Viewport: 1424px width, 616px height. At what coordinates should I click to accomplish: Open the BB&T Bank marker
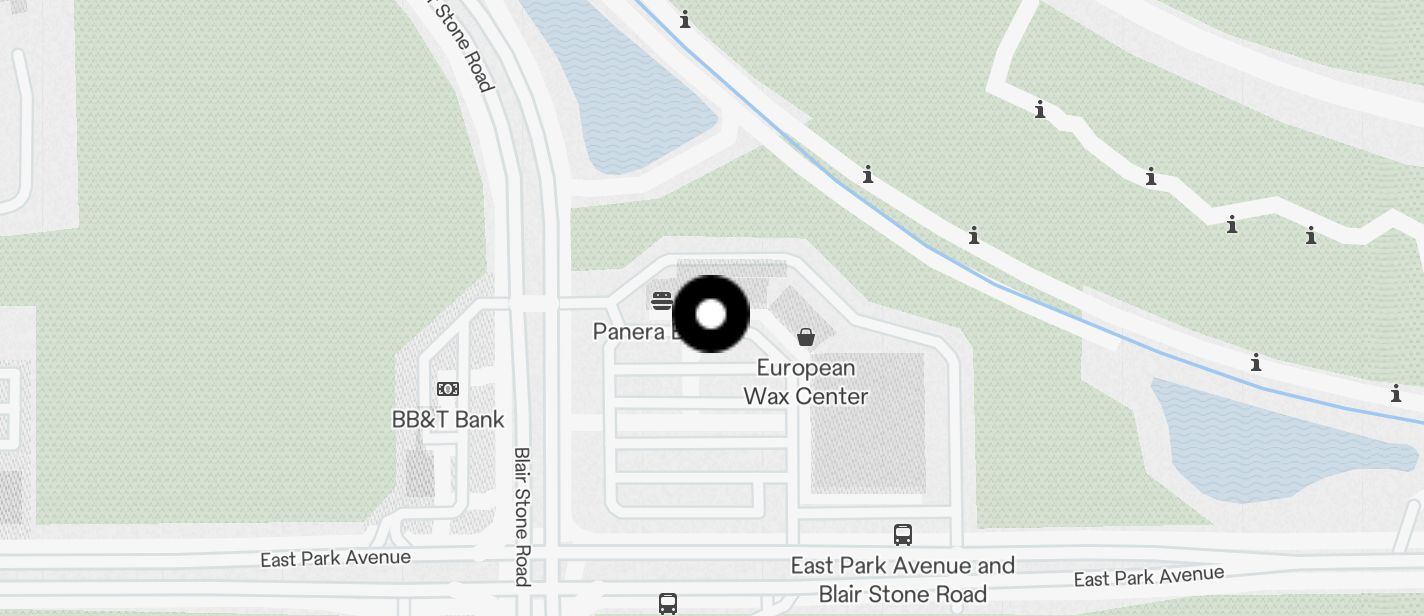coord(448,389)
